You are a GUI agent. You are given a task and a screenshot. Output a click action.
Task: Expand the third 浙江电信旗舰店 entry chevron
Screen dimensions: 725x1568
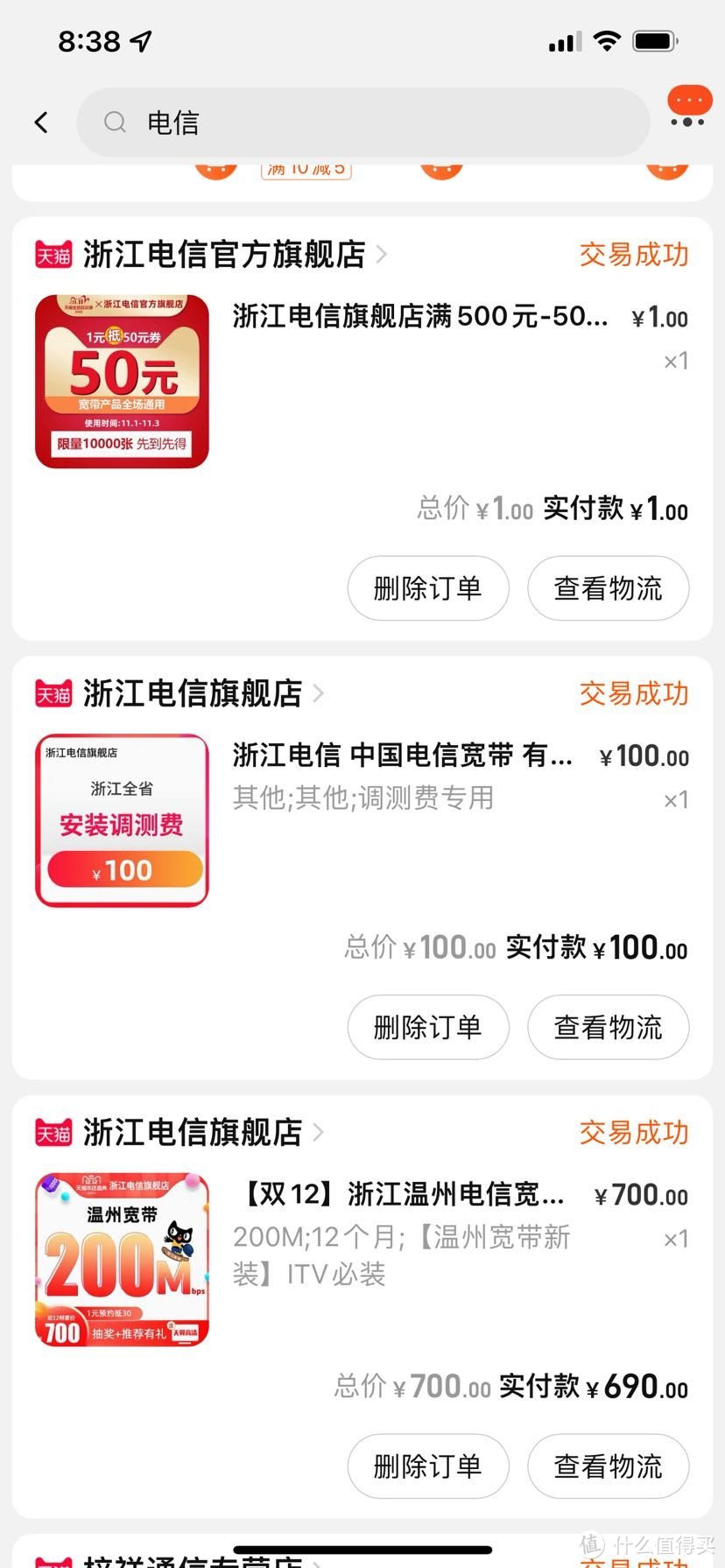point(318,1131)
